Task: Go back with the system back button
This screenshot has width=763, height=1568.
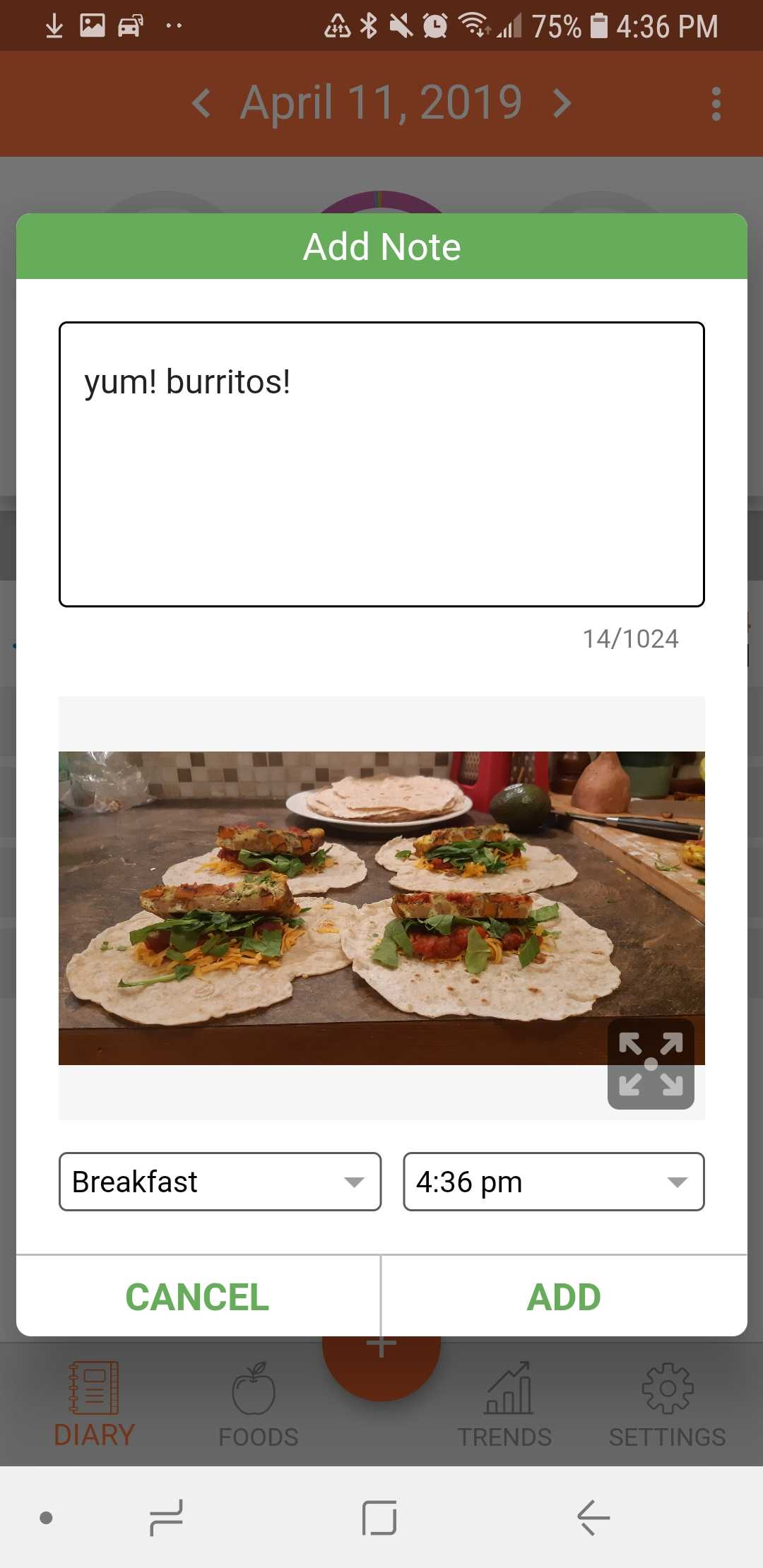Action: [x=593, y=1517]
